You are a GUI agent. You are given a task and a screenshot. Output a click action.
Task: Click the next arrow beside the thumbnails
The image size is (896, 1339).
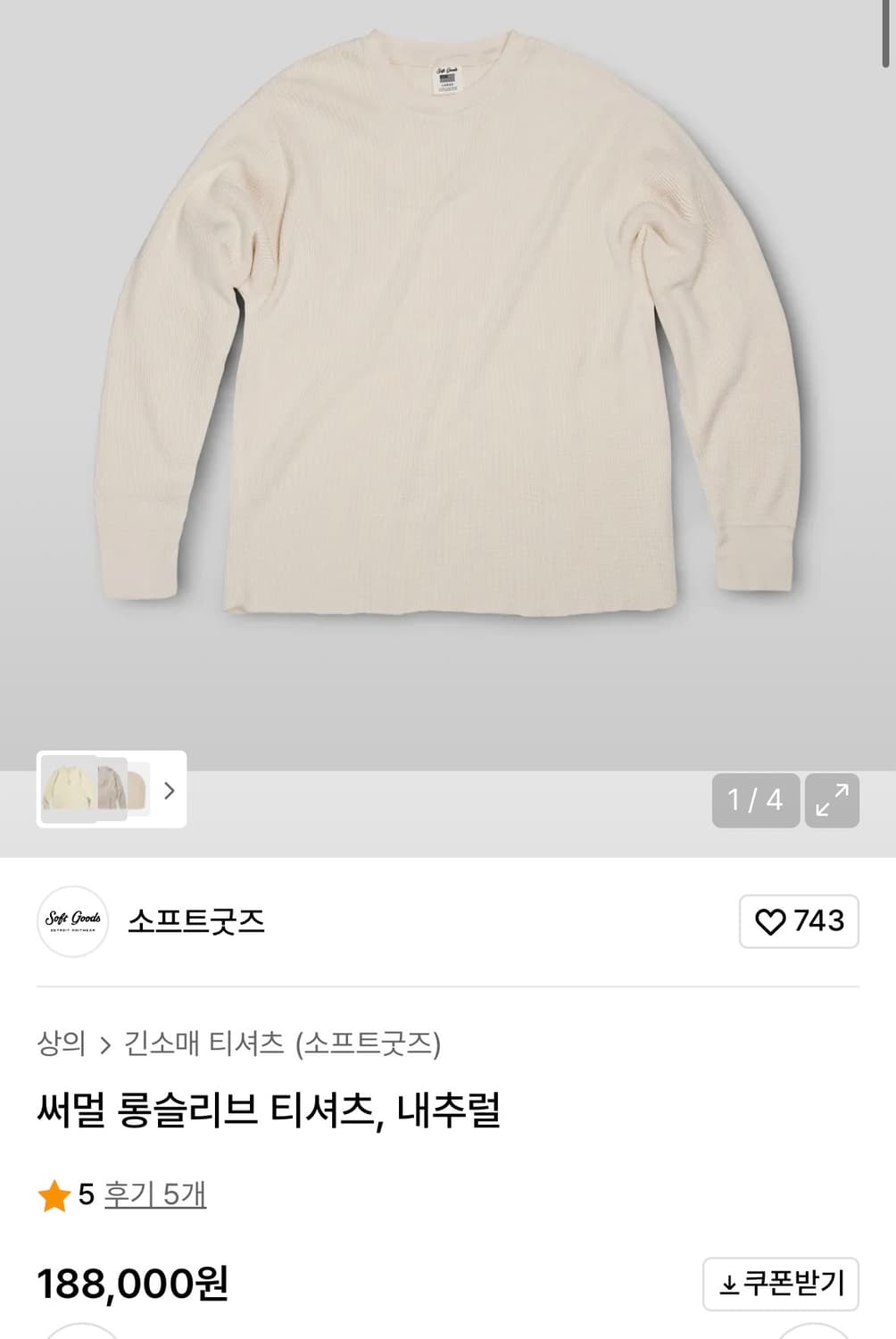(170, 791)
